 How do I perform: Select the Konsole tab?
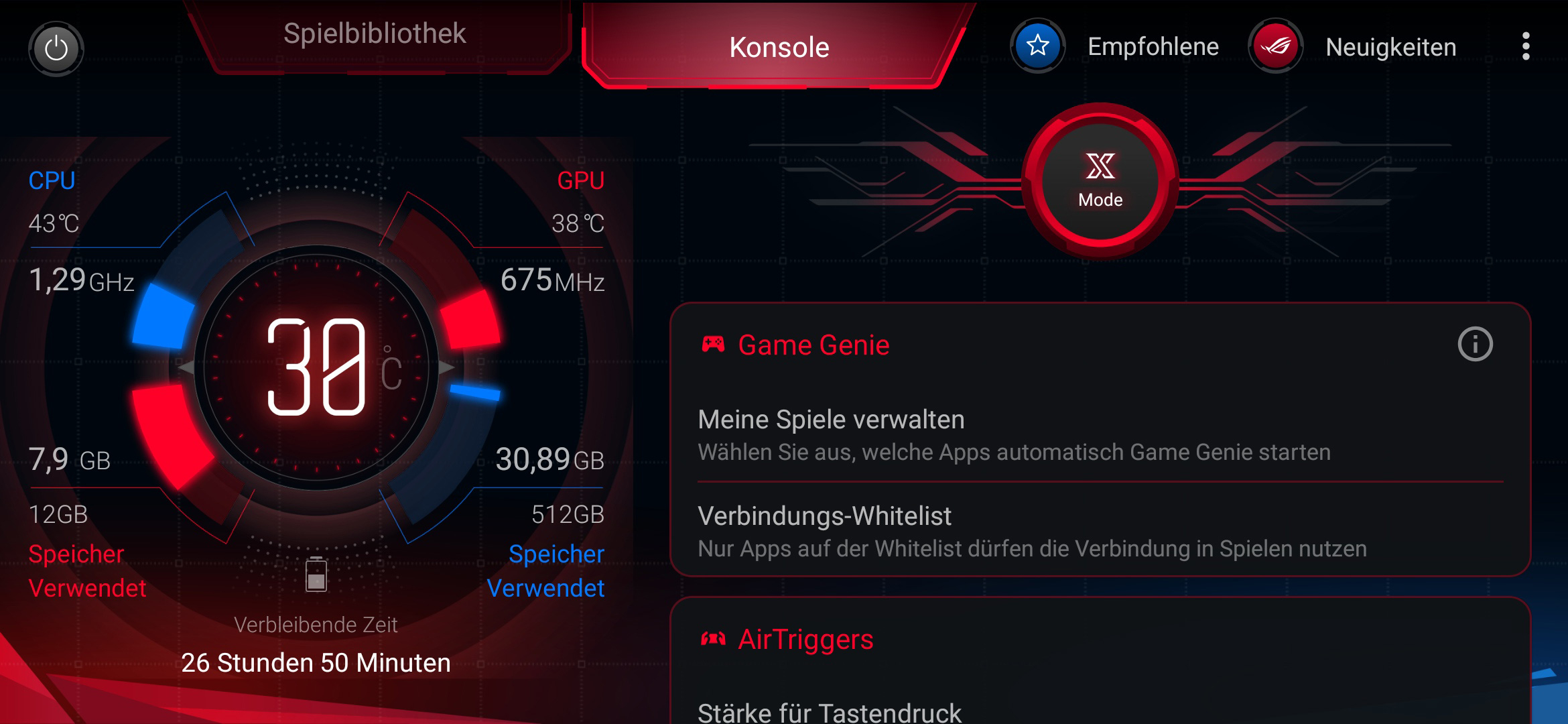coord(779,47)
